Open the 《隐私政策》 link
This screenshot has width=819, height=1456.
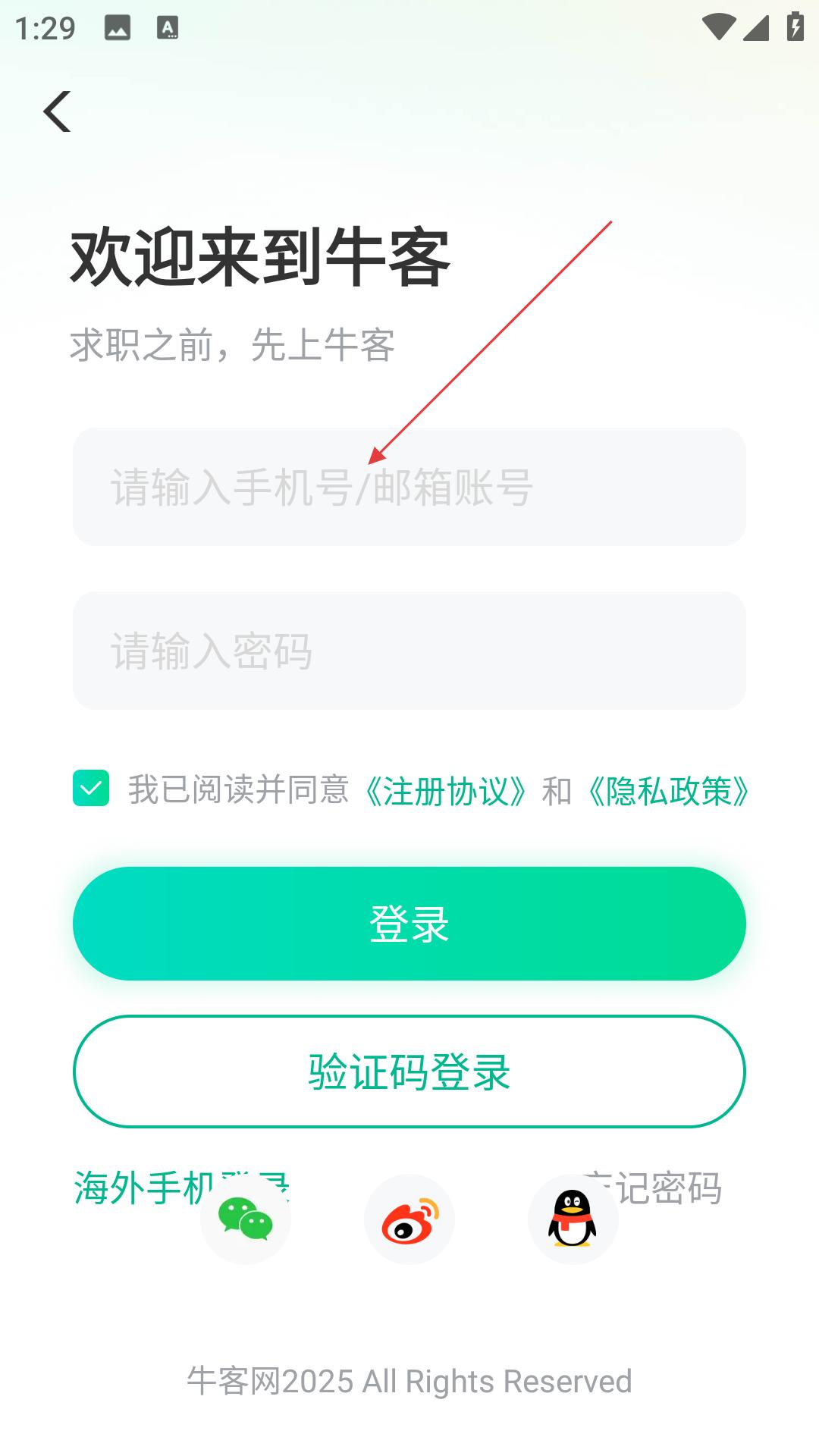(x=668, y=791)
